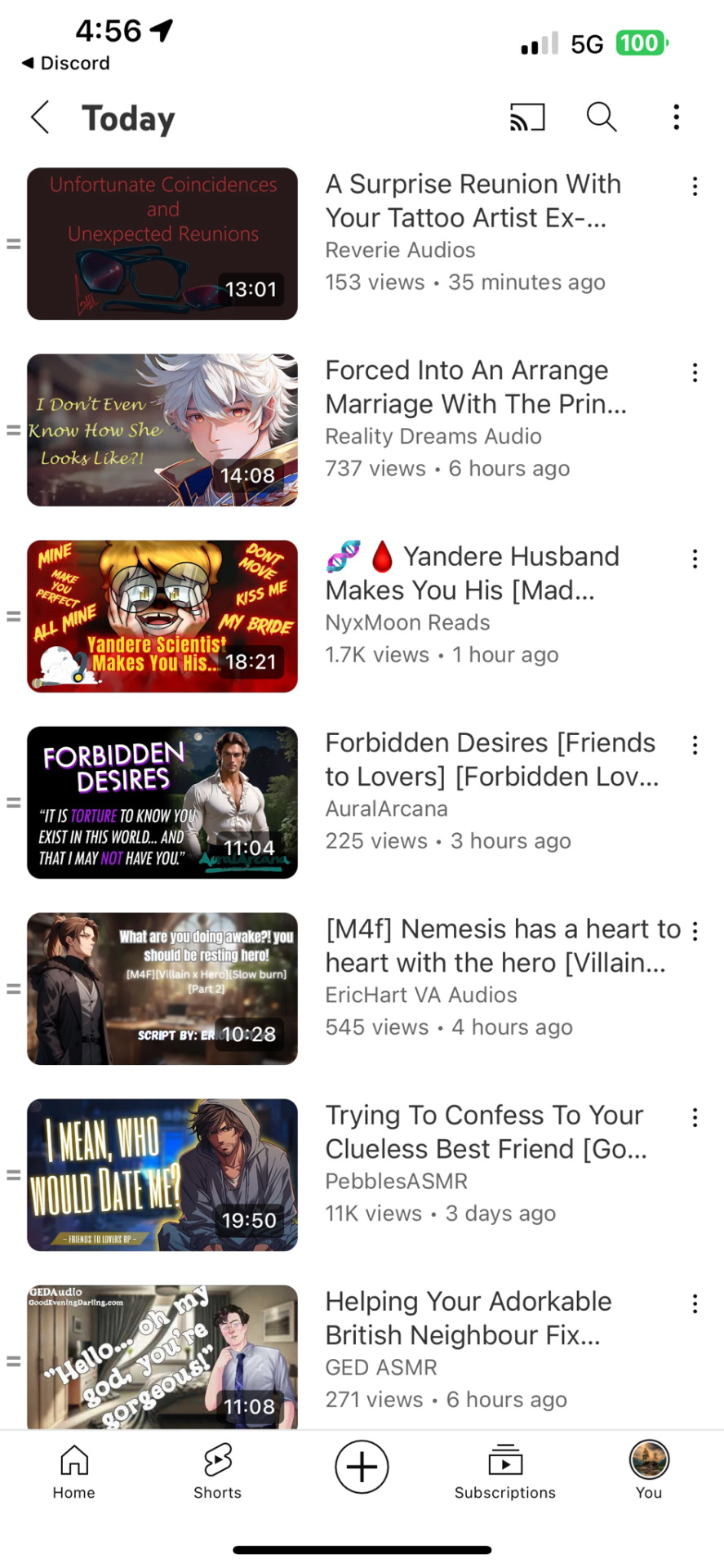Open options for the PebblesASMR video
This screenshot has height=1568, width=724.
point(695,1118)
